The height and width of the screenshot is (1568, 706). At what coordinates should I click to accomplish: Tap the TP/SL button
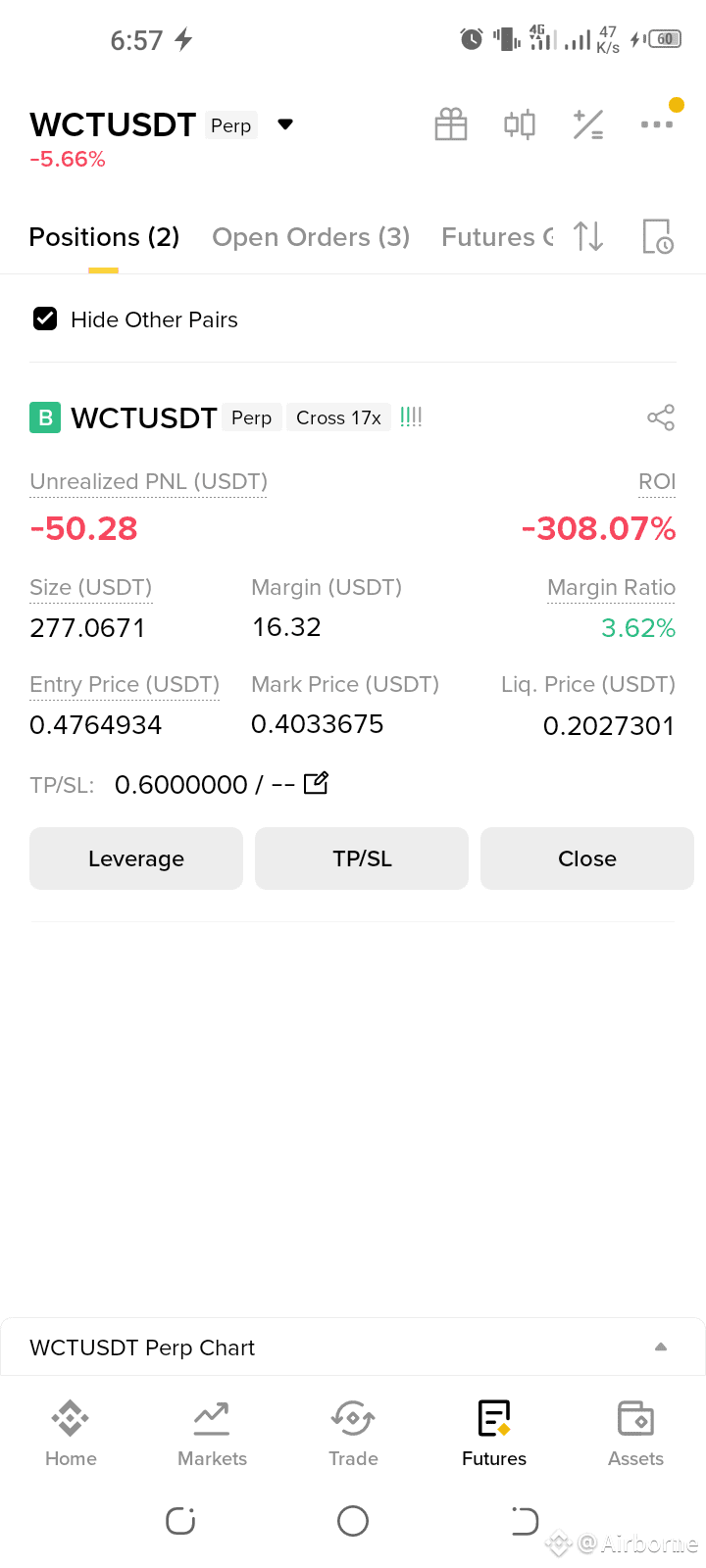(362, 858)
